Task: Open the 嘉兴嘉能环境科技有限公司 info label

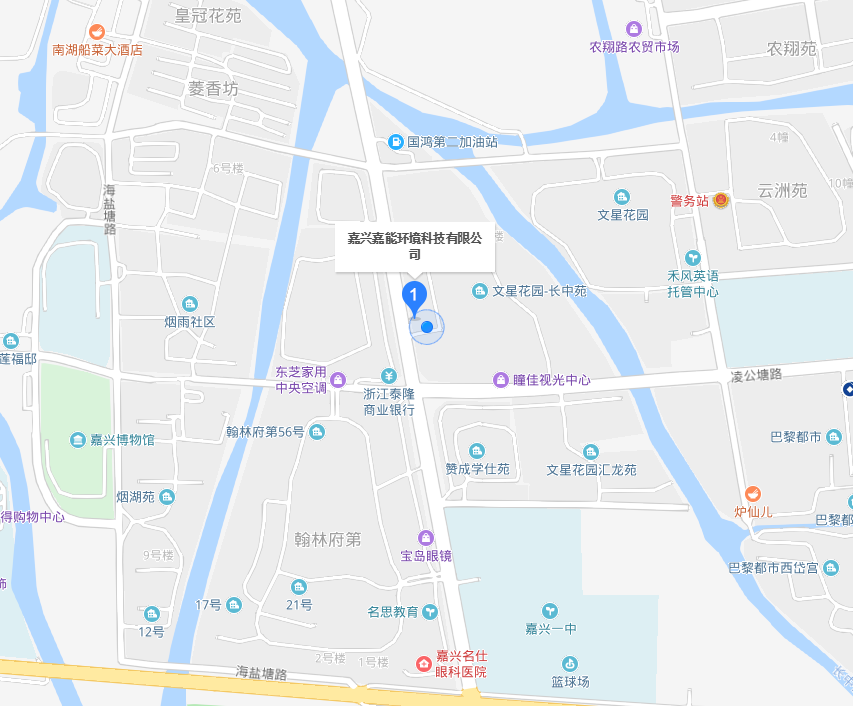Action: (x=414, y=246)
